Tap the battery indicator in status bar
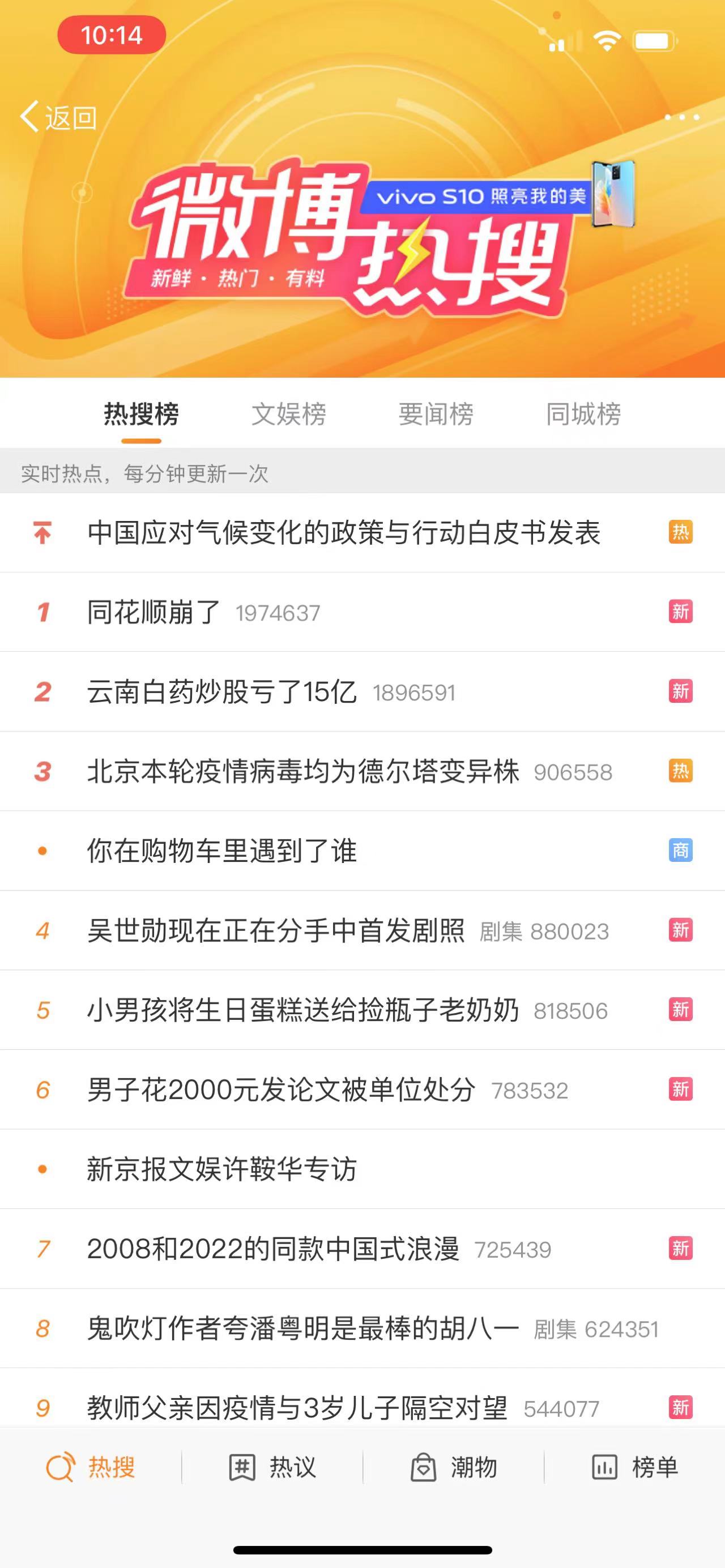 (655, 41)
